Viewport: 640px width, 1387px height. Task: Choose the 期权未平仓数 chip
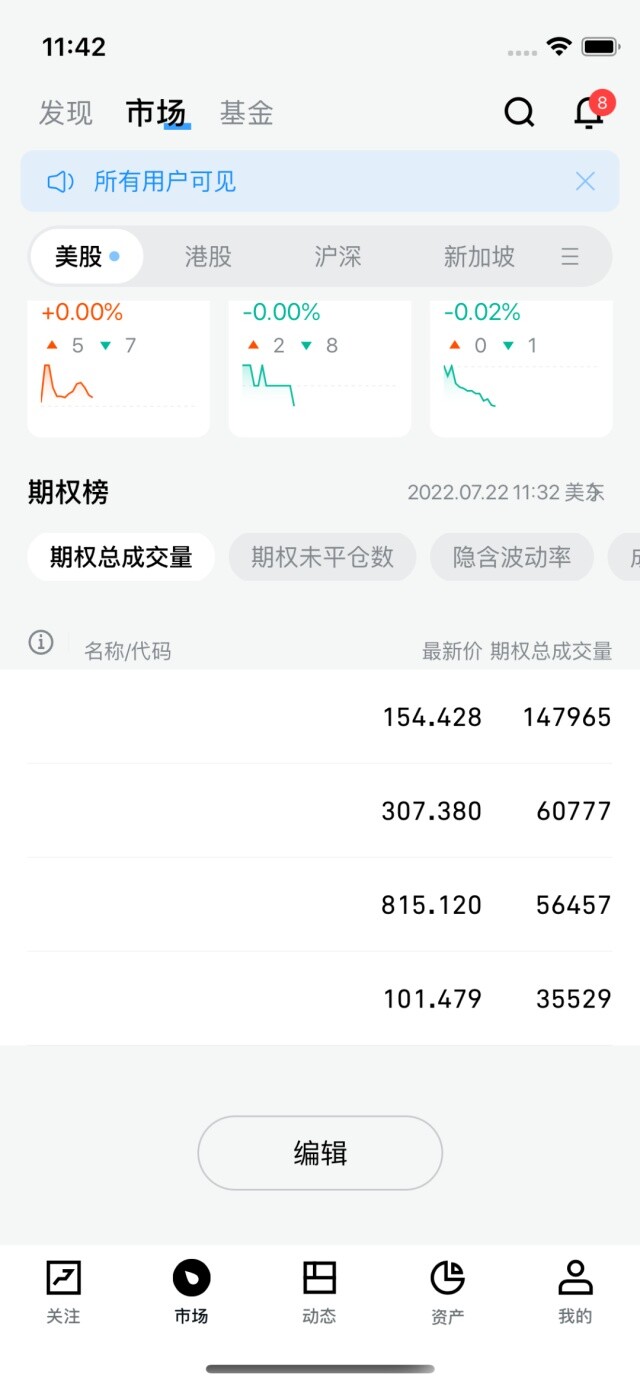322,557
